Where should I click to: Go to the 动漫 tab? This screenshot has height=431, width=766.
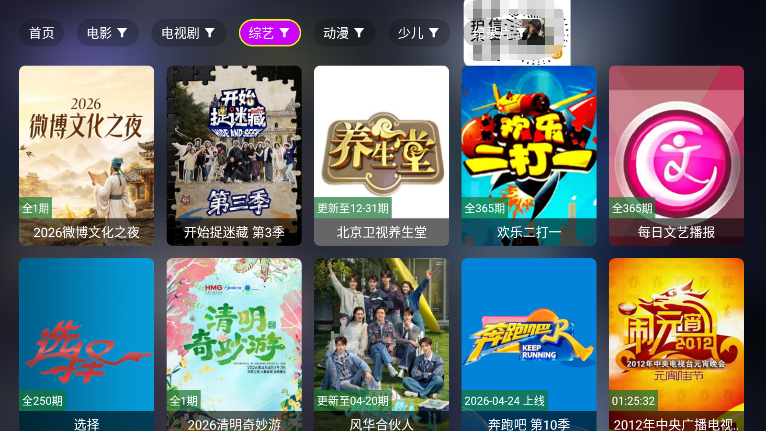coord(344,33)
